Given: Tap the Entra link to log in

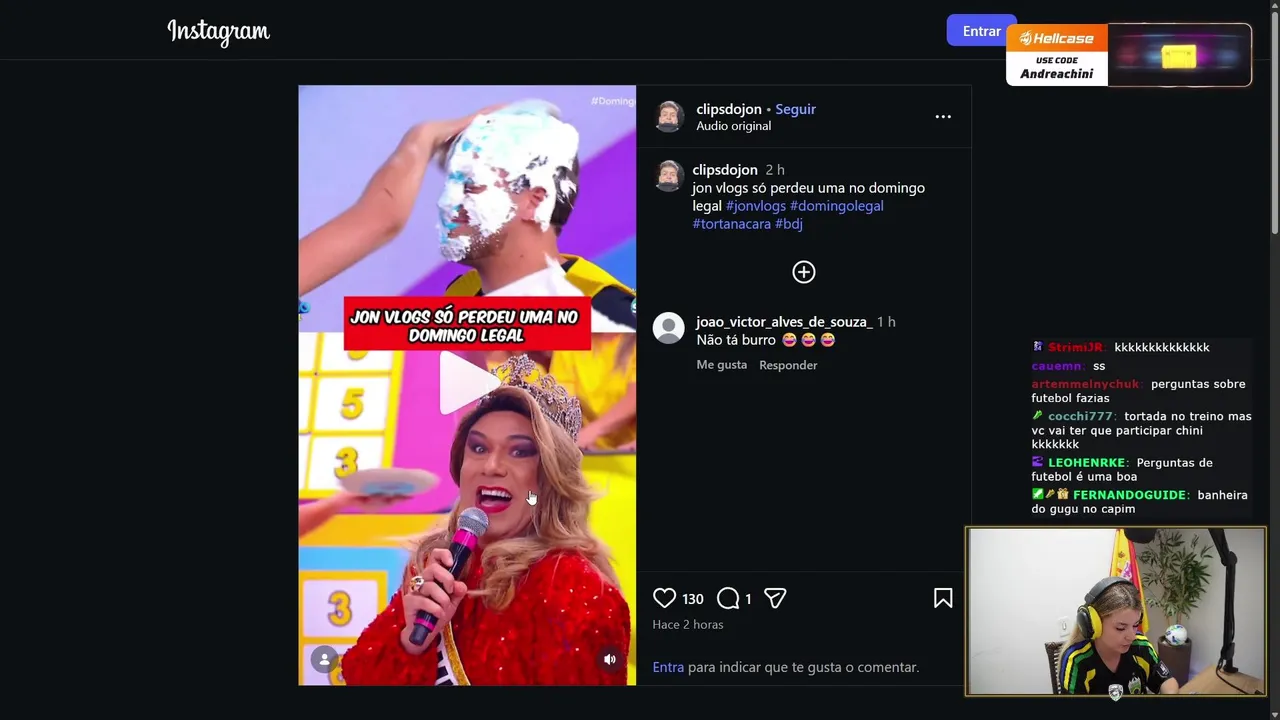Looking at the screenshot, I should pos(668,667).
